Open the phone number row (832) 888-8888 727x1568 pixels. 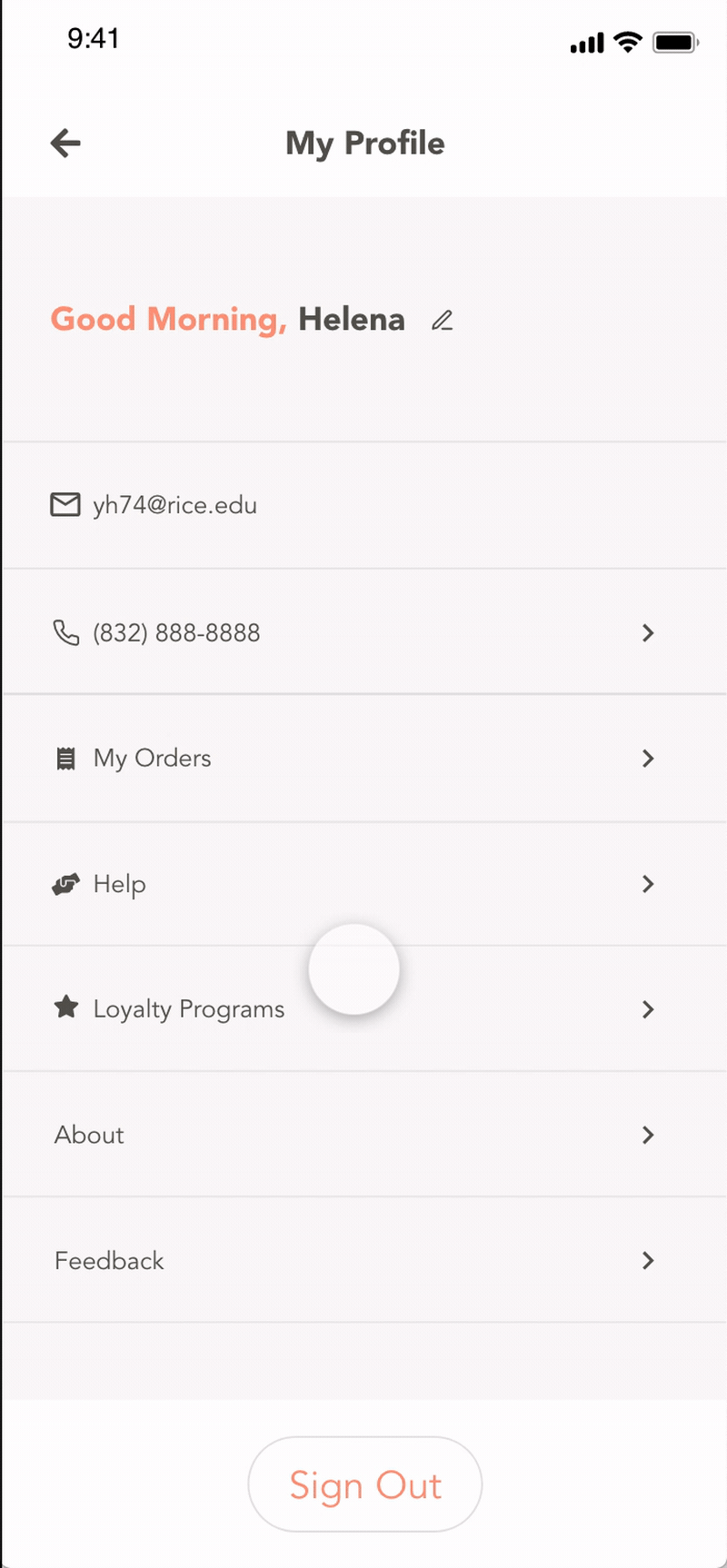click(x=363, y=632)
